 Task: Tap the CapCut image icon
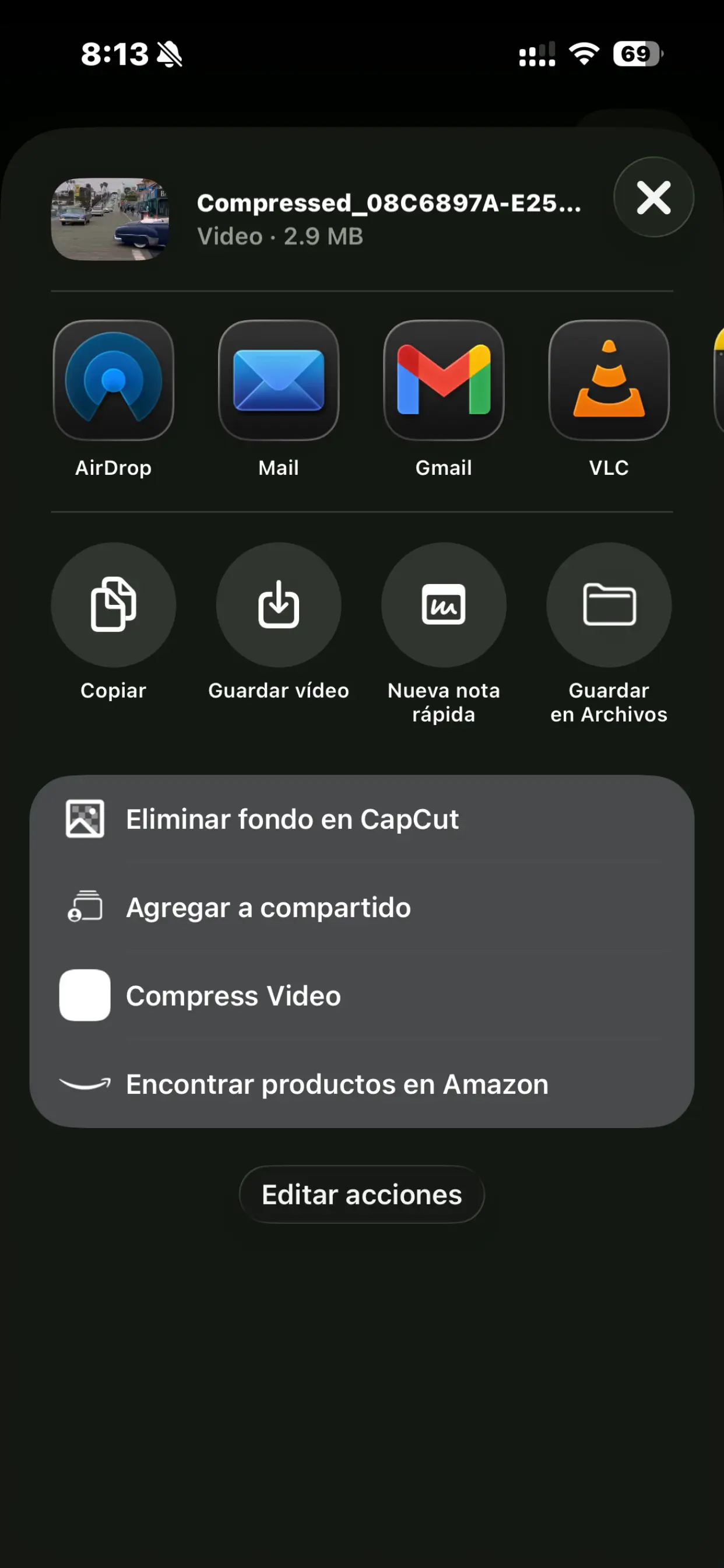pos(84,818)
